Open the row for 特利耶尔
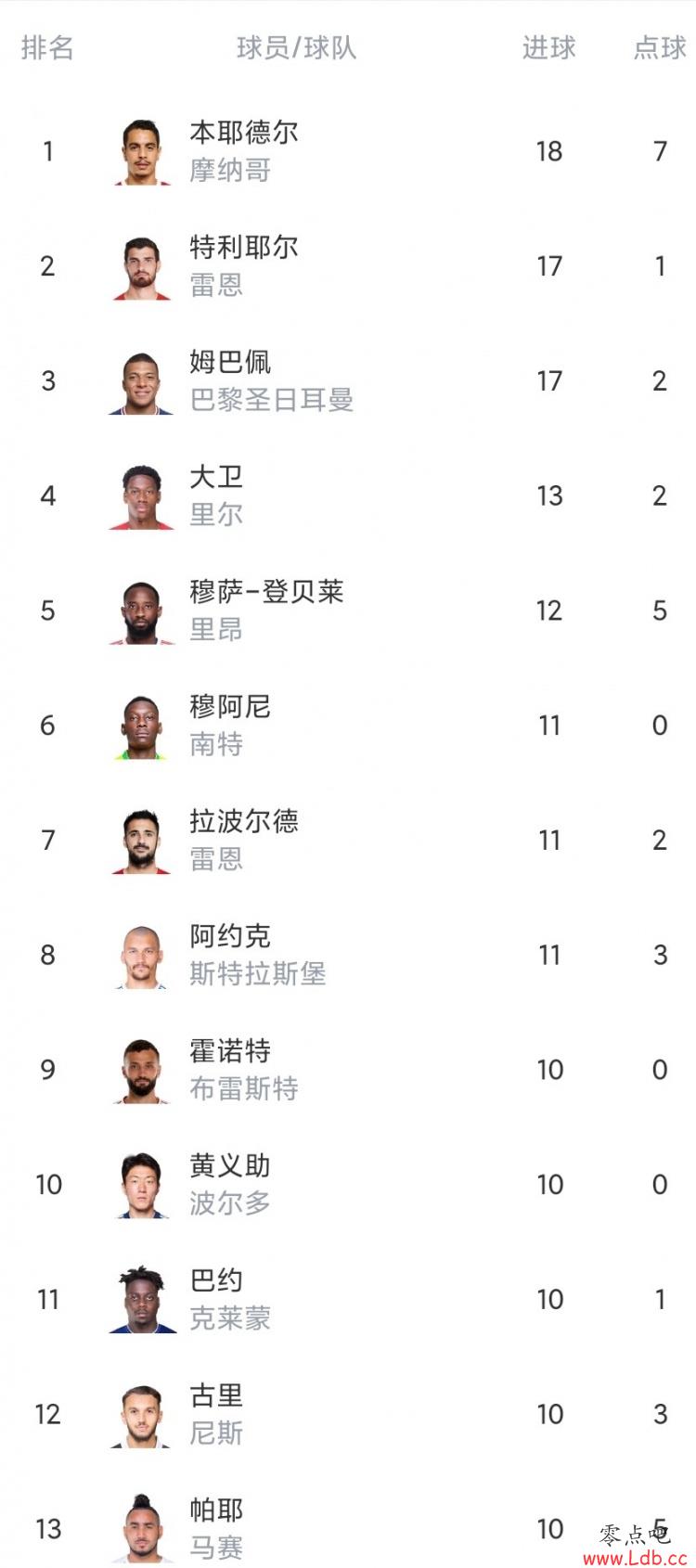Screen dimensions: 696x1568 click(x=348, y=266)
